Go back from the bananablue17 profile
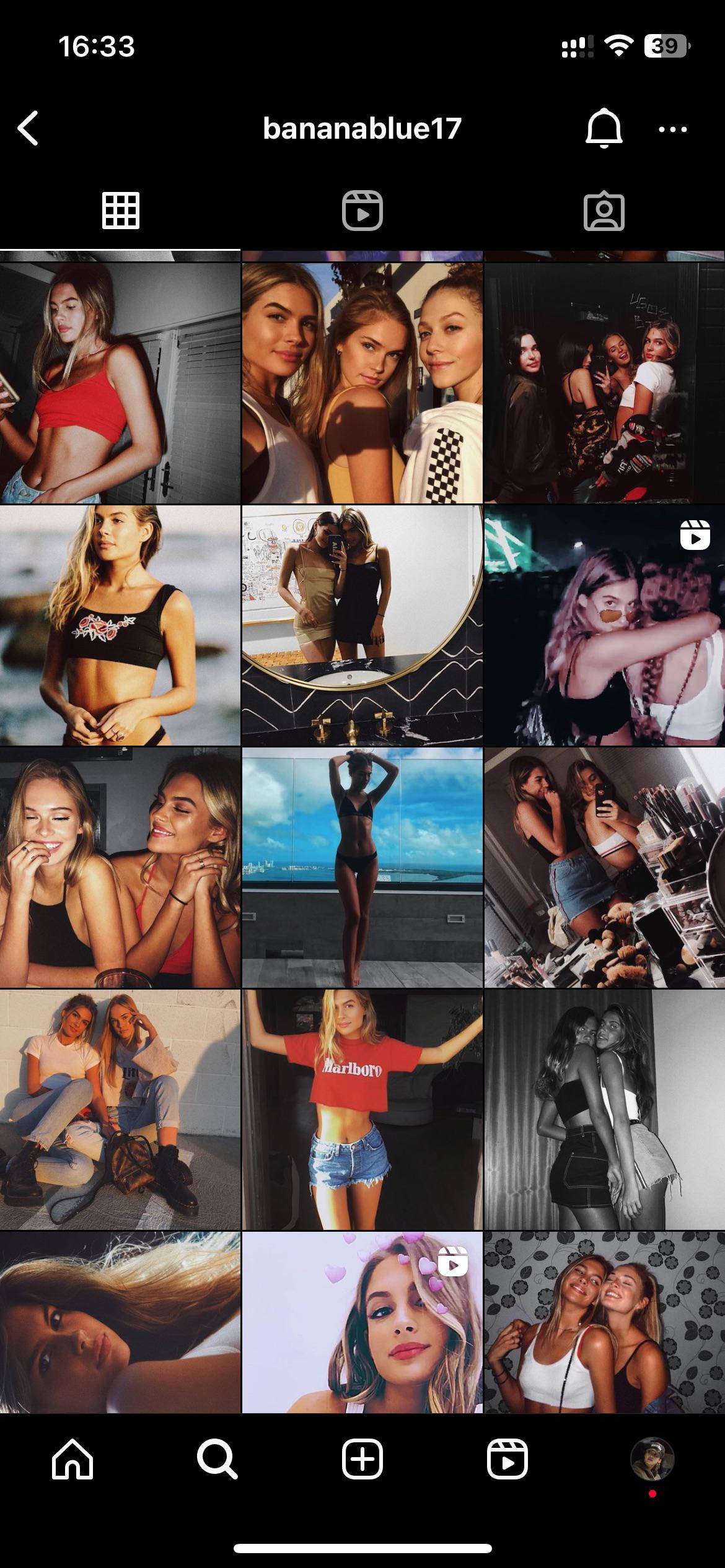 pos(29,128)
